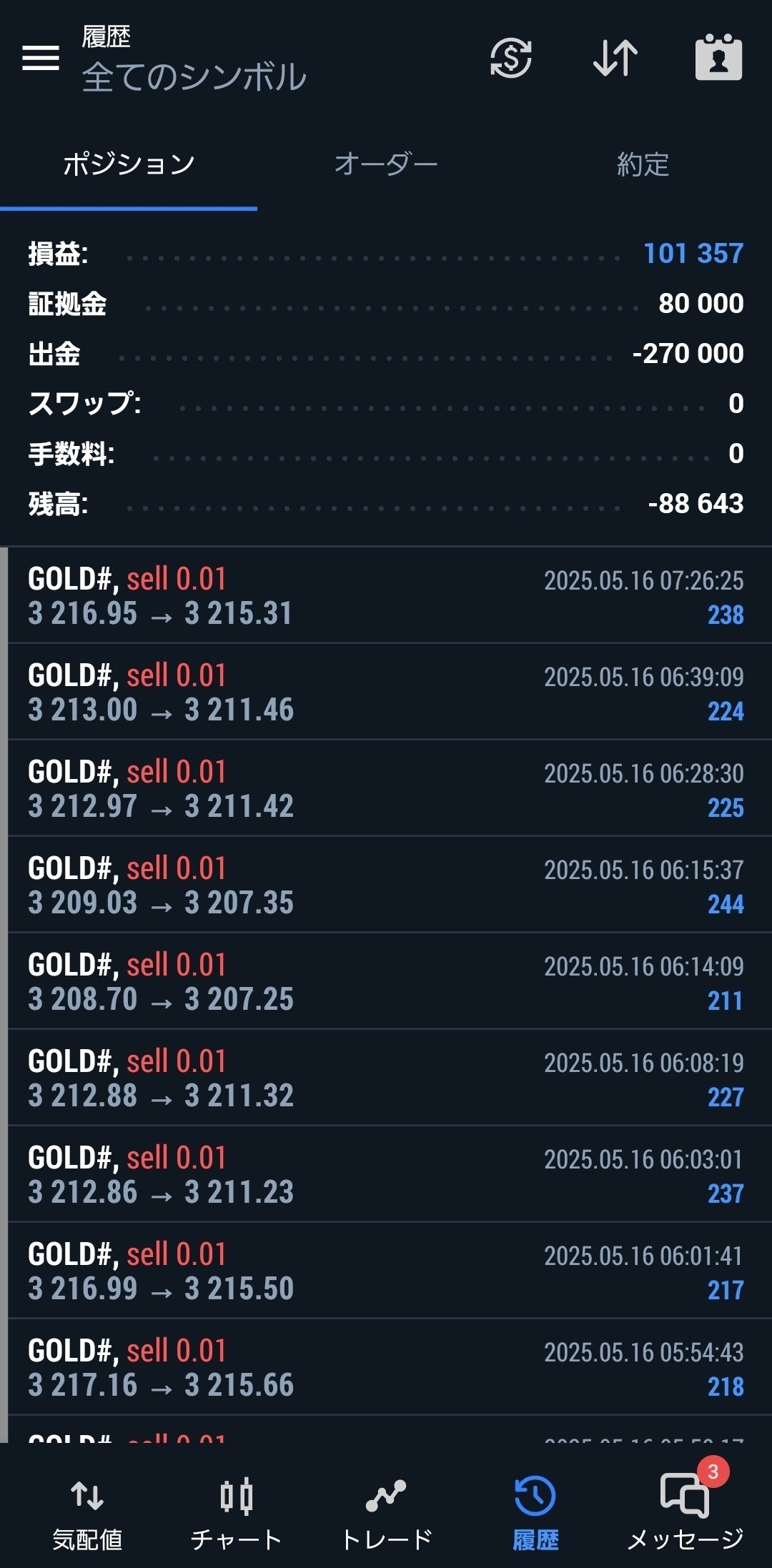Open the GOLD# trade at 06:03:01
This screenshot has height=1568, width=772.
coord(386,1175)
